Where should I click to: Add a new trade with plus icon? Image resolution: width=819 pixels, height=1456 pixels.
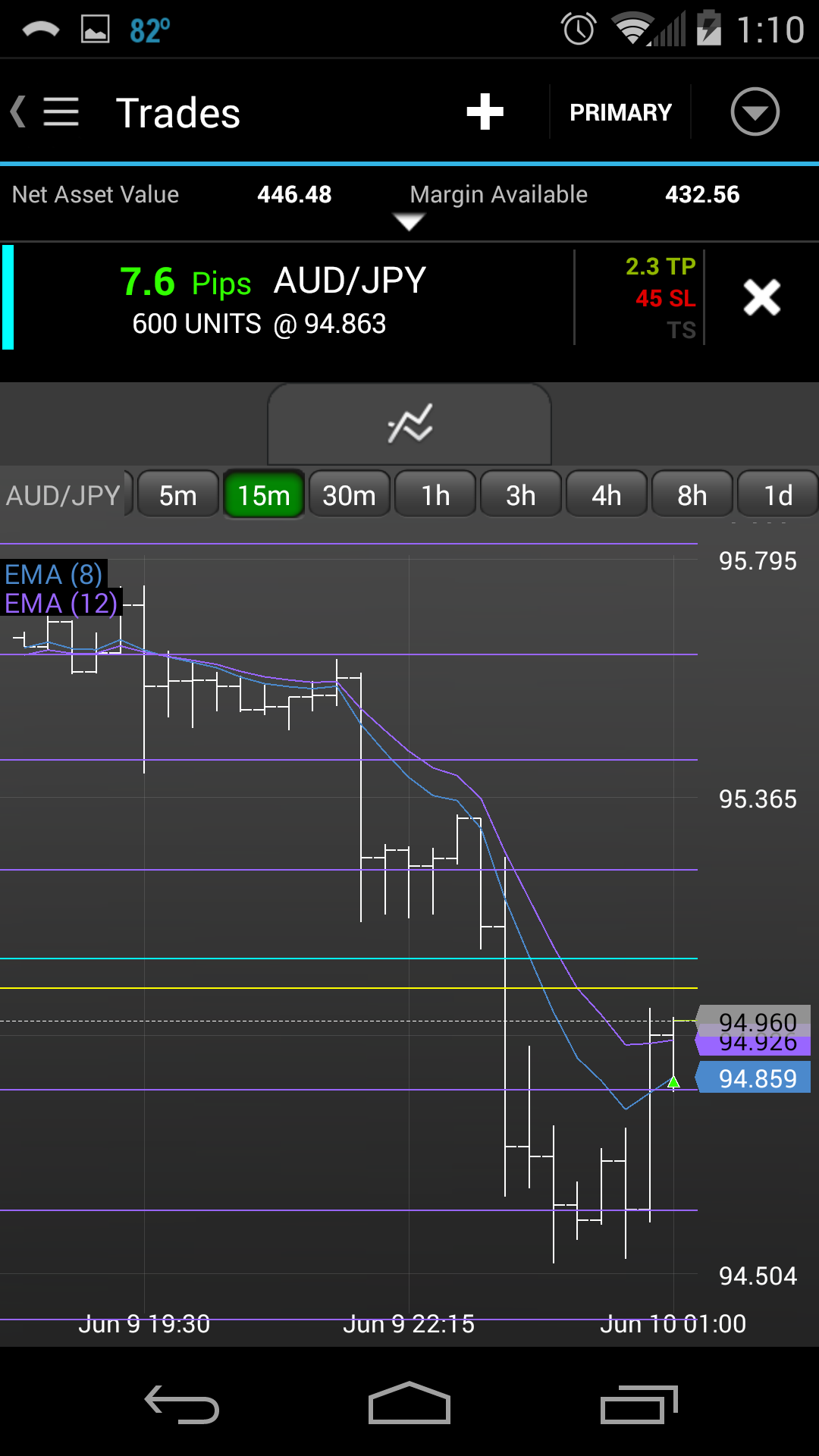pos(485,112)
